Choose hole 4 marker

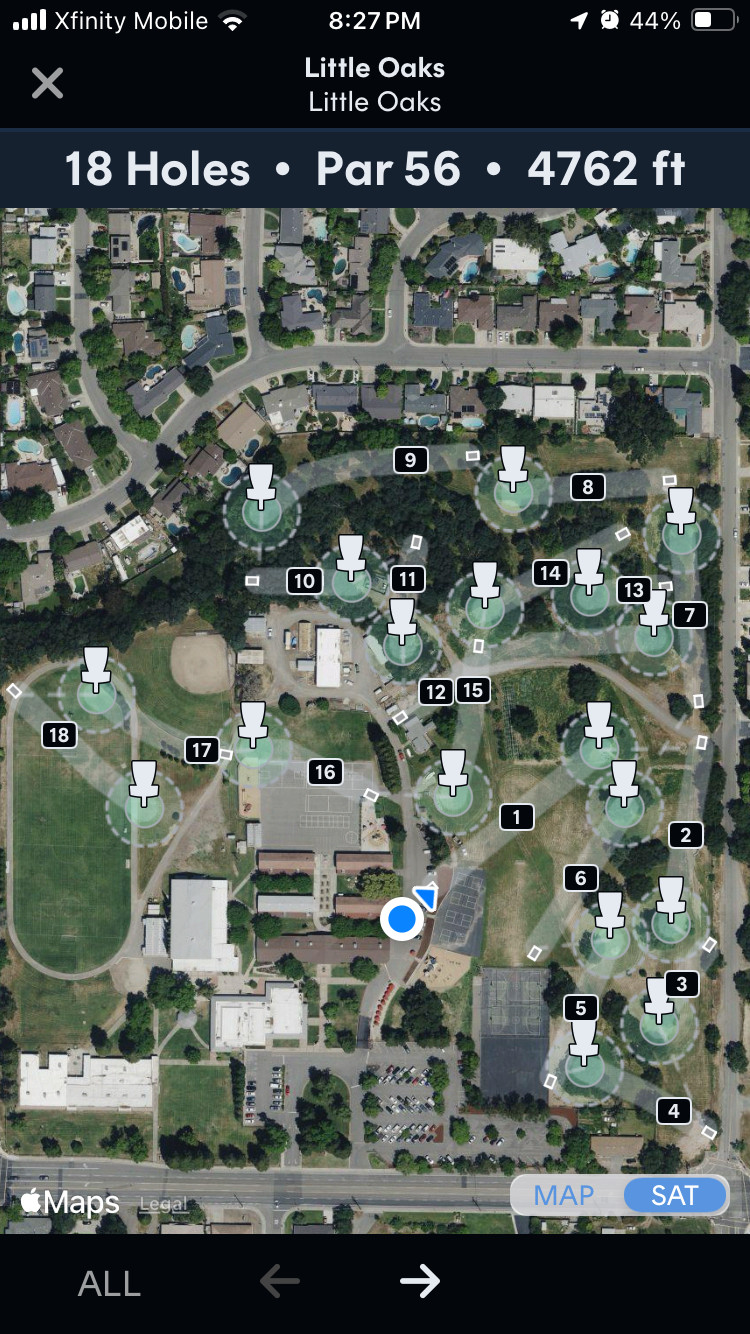674,1110
